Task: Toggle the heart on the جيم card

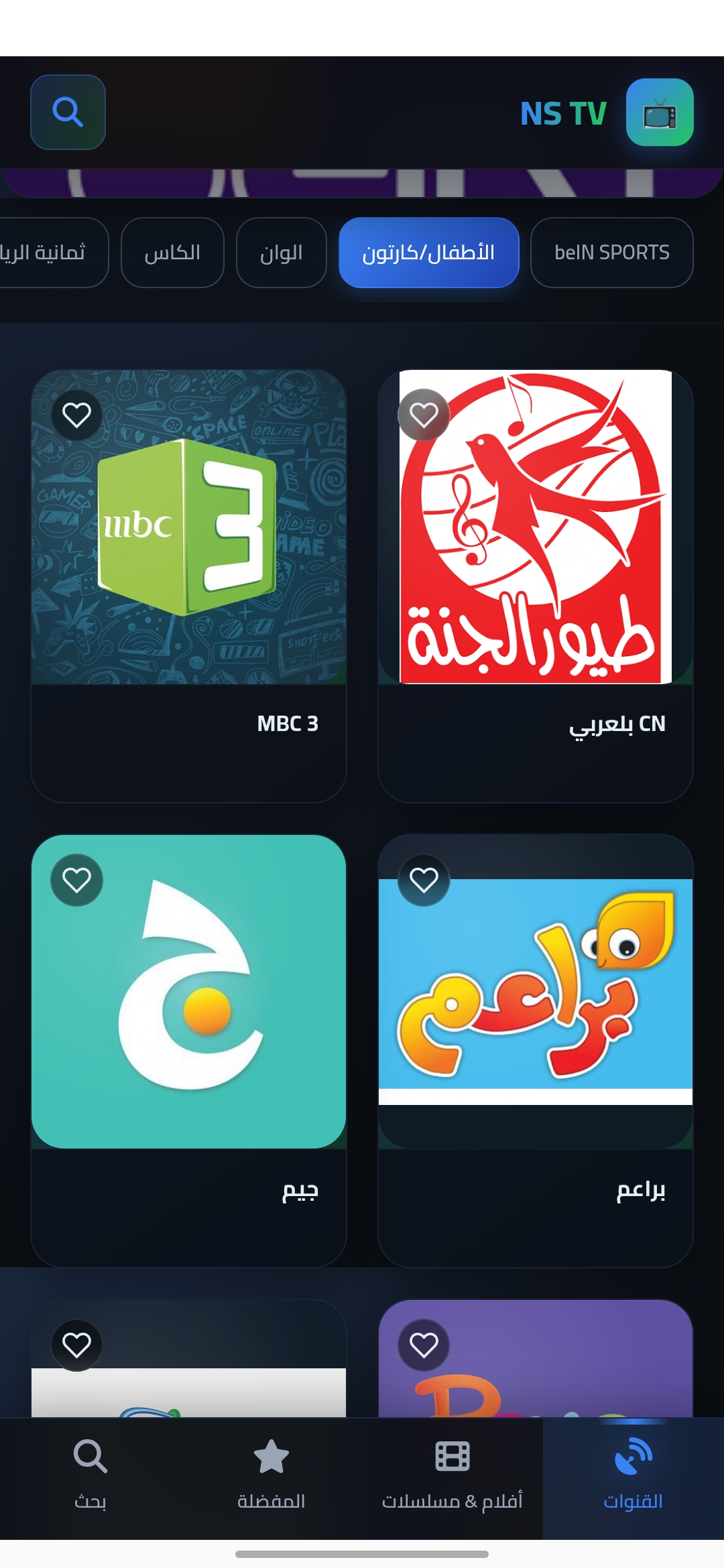Action: pyautogui.click(x=76, y=880)
